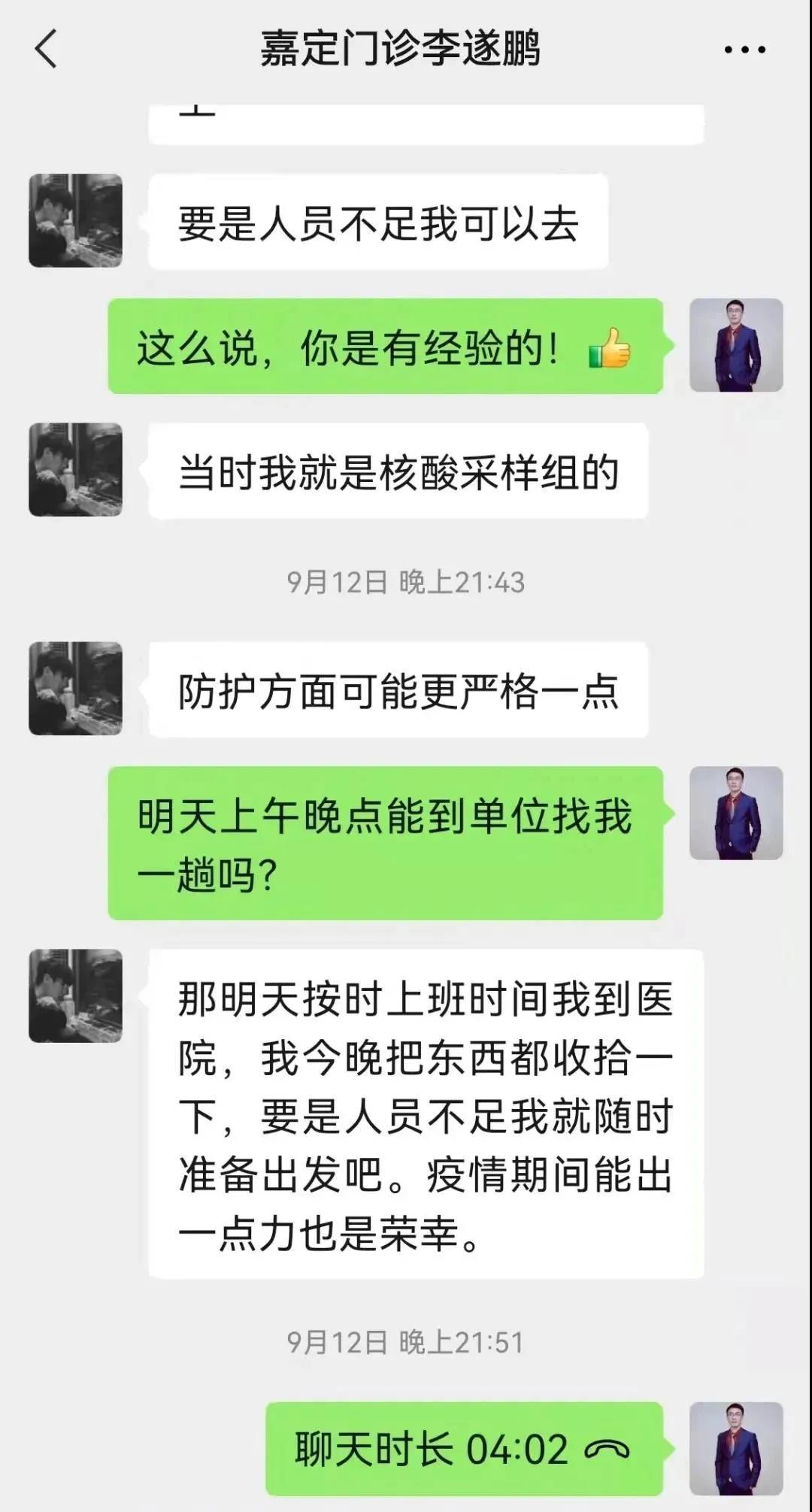This screenshot has height=1512, width=812.
Task: Tap the timestamp 9月12日 晚上21:43
Action: tap(406, 579)
